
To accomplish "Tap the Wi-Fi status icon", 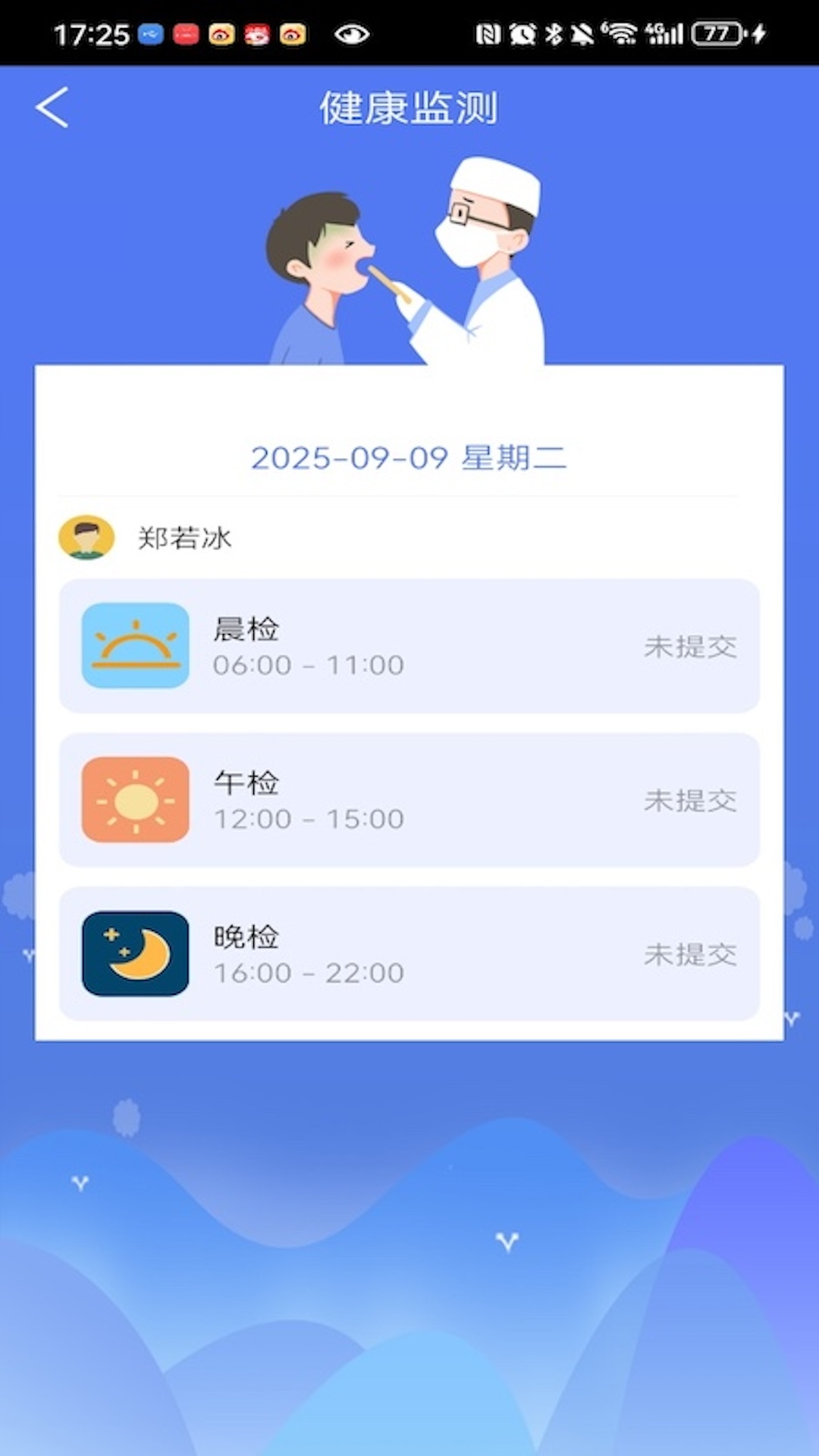I will 622,33.
